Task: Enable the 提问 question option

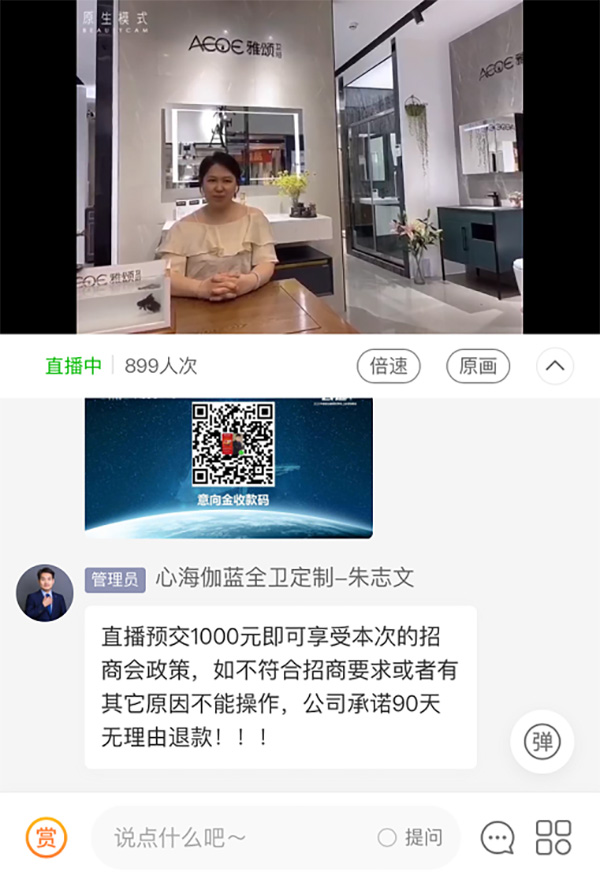Action: (x=411, y=837)
